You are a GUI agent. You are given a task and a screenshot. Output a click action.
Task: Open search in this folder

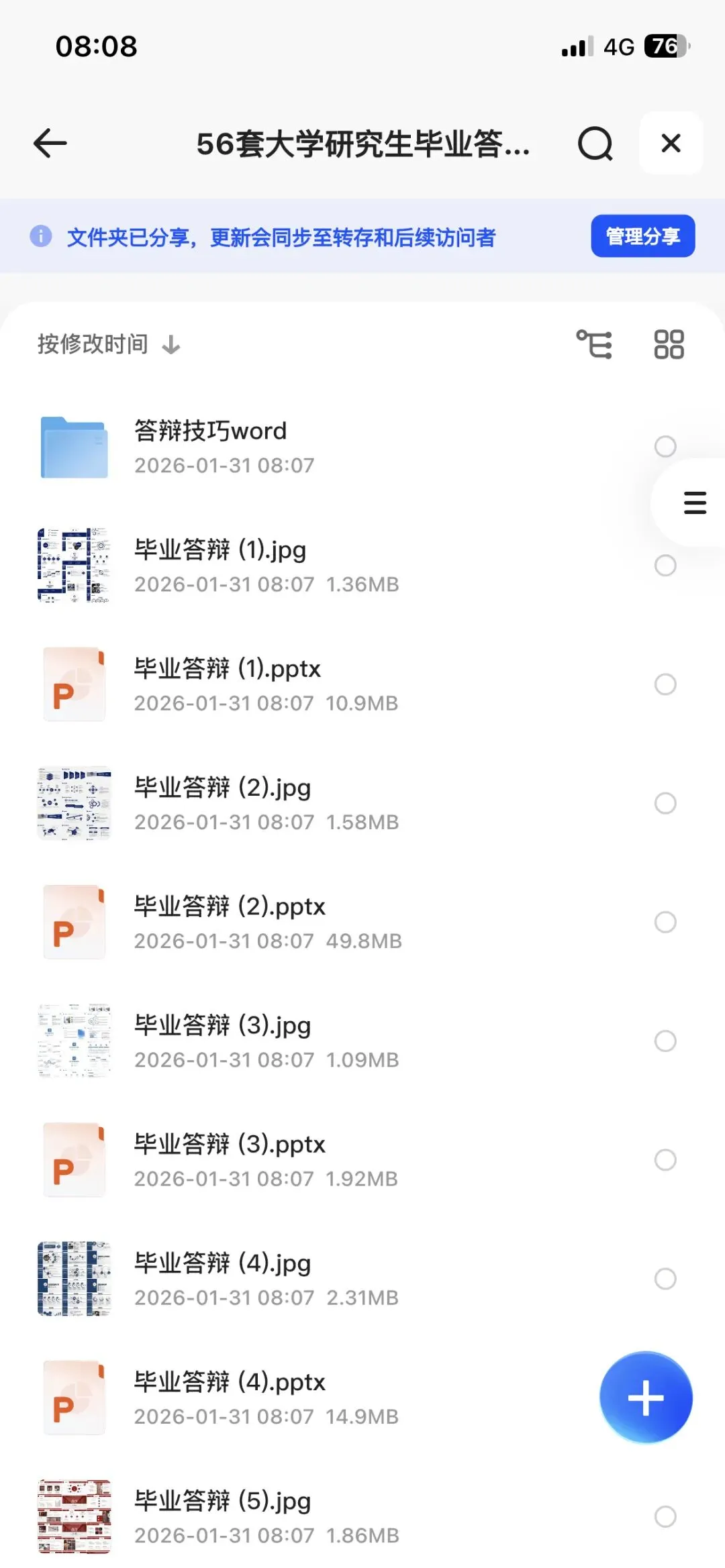[x=595, y=143]
